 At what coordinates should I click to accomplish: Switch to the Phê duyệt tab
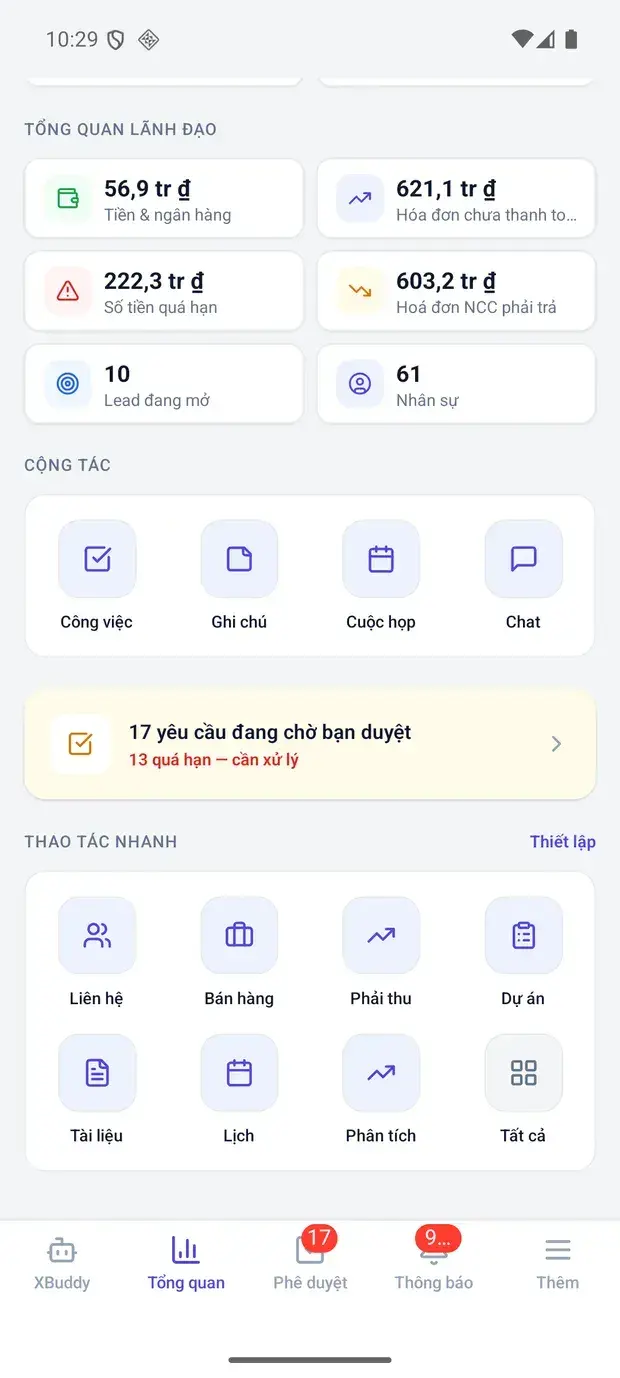(310, 1263)
